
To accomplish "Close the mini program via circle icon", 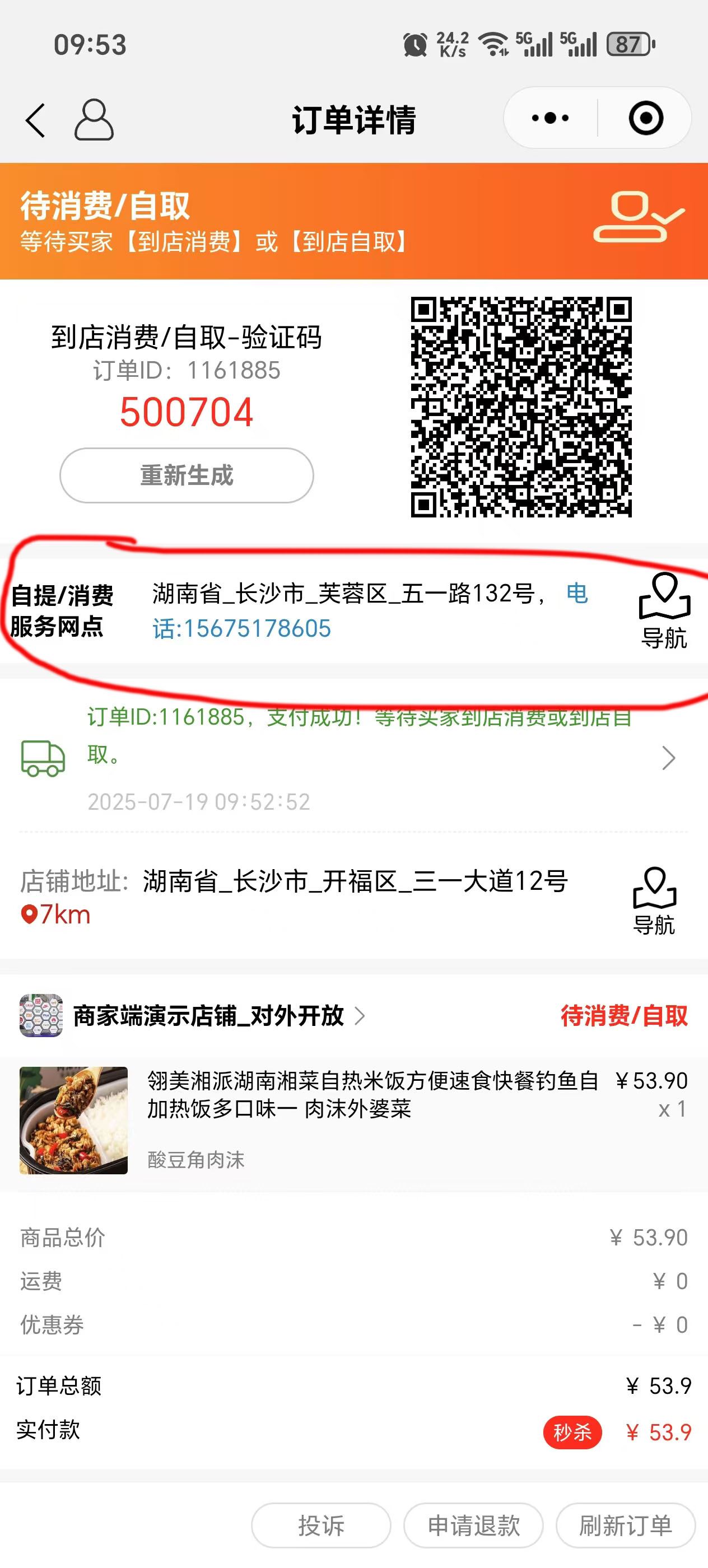I will click(x=645, y=118).
